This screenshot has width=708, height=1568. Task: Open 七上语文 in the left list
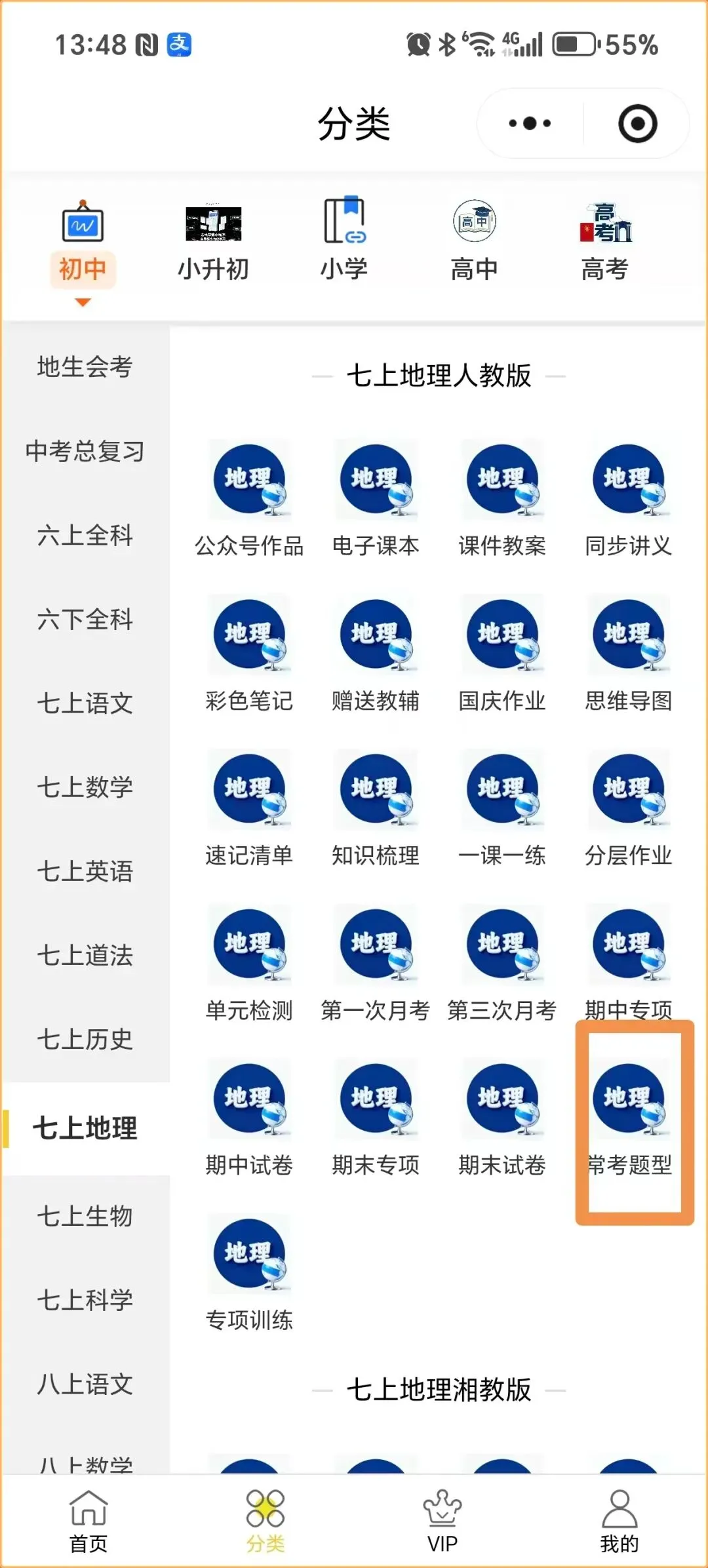(x=85, y=703)
